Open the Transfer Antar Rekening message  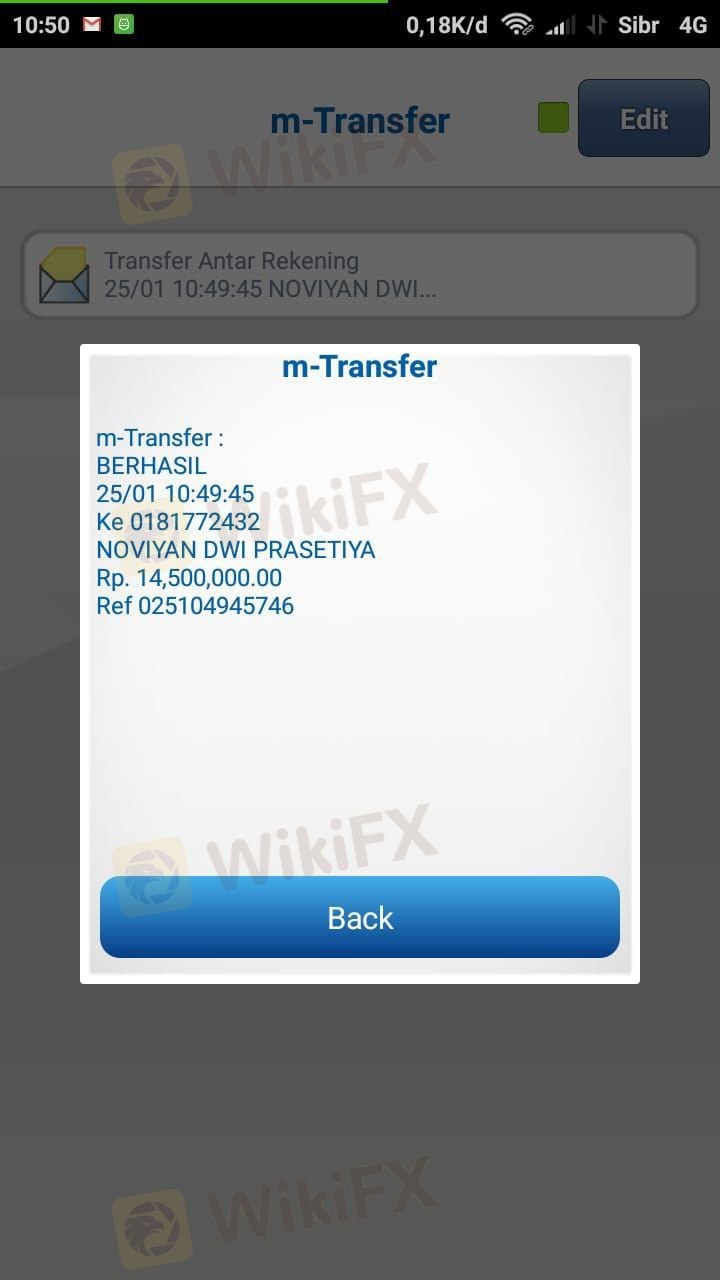(360, 275)
